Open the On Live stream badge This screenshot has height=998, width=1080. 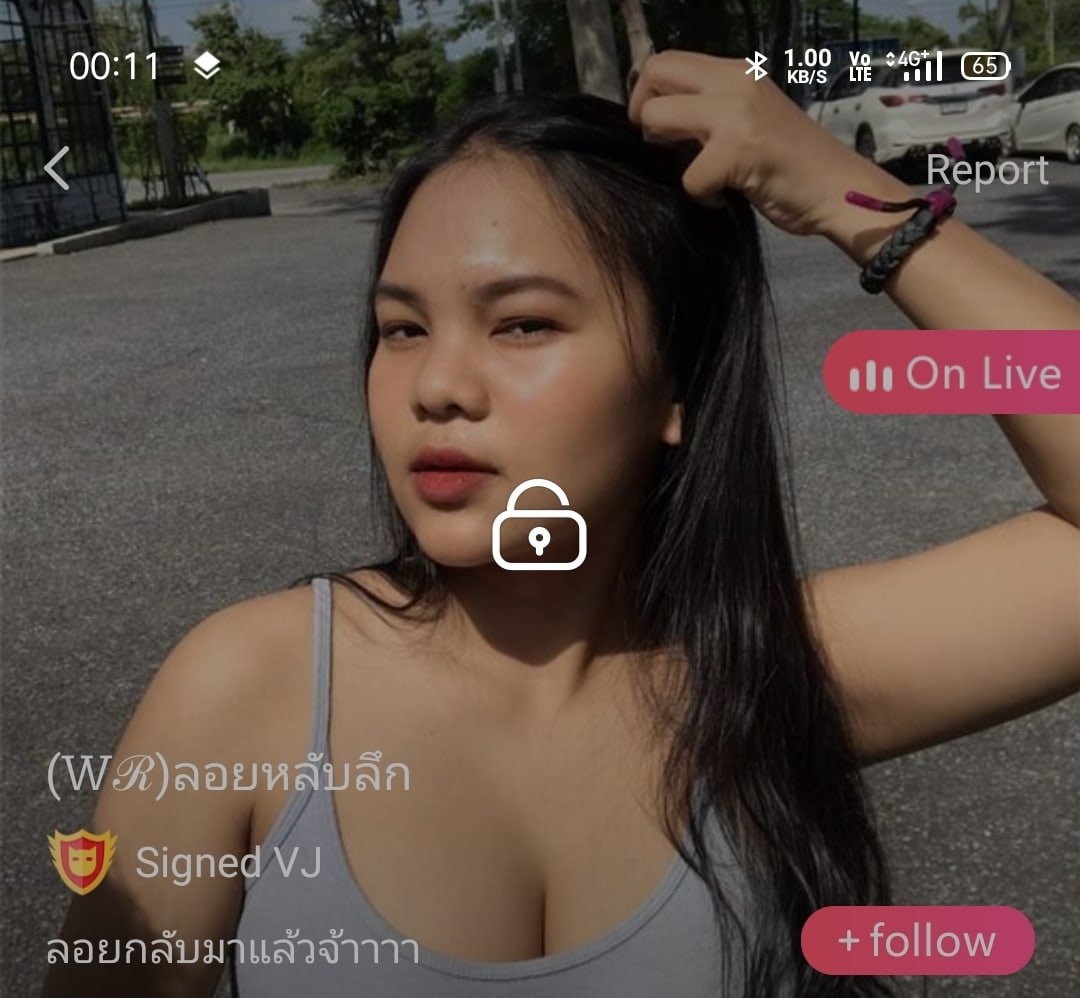tap(952, 374)
